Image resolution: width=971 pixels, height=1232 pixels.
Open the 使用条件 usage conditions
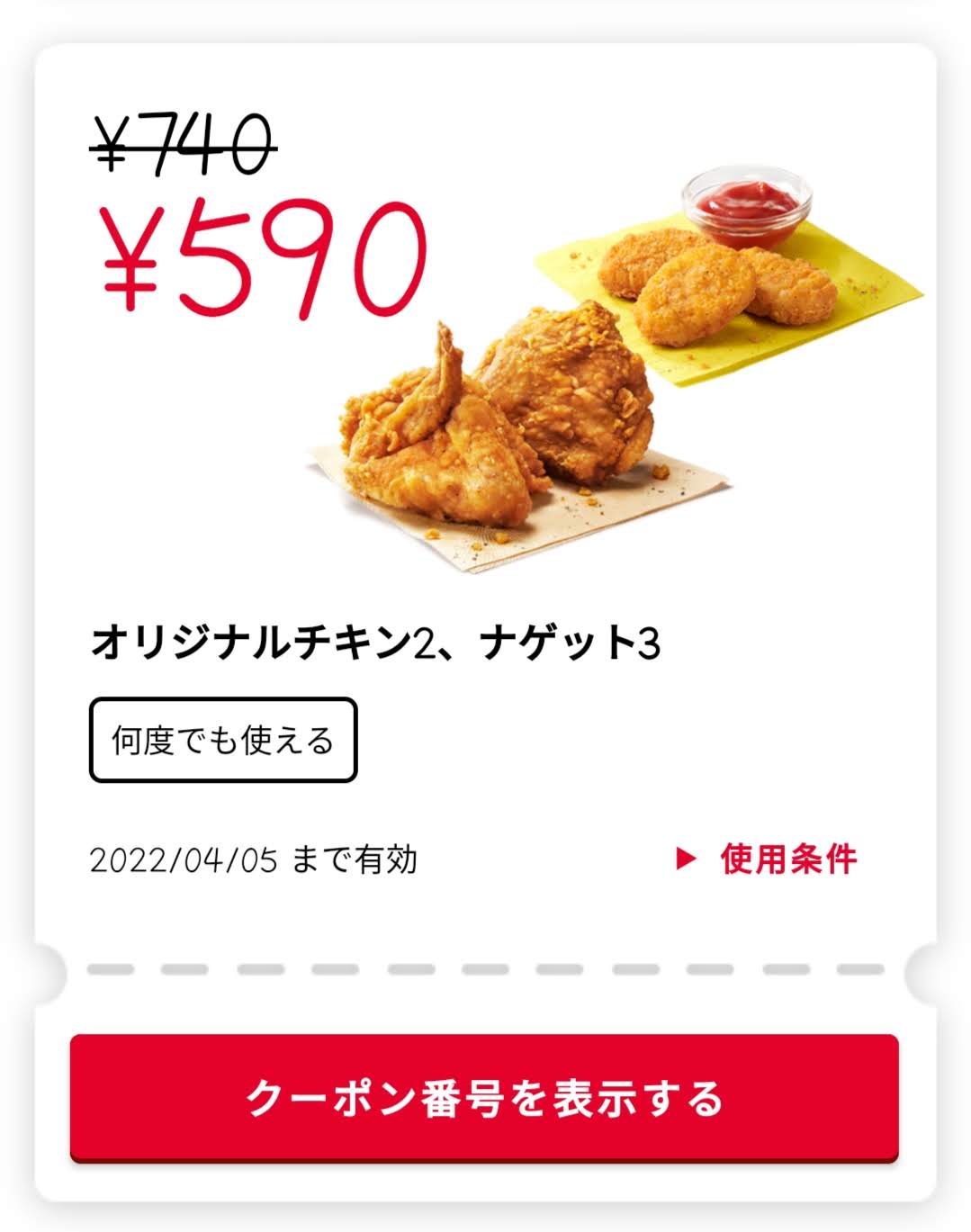(768, 859)
